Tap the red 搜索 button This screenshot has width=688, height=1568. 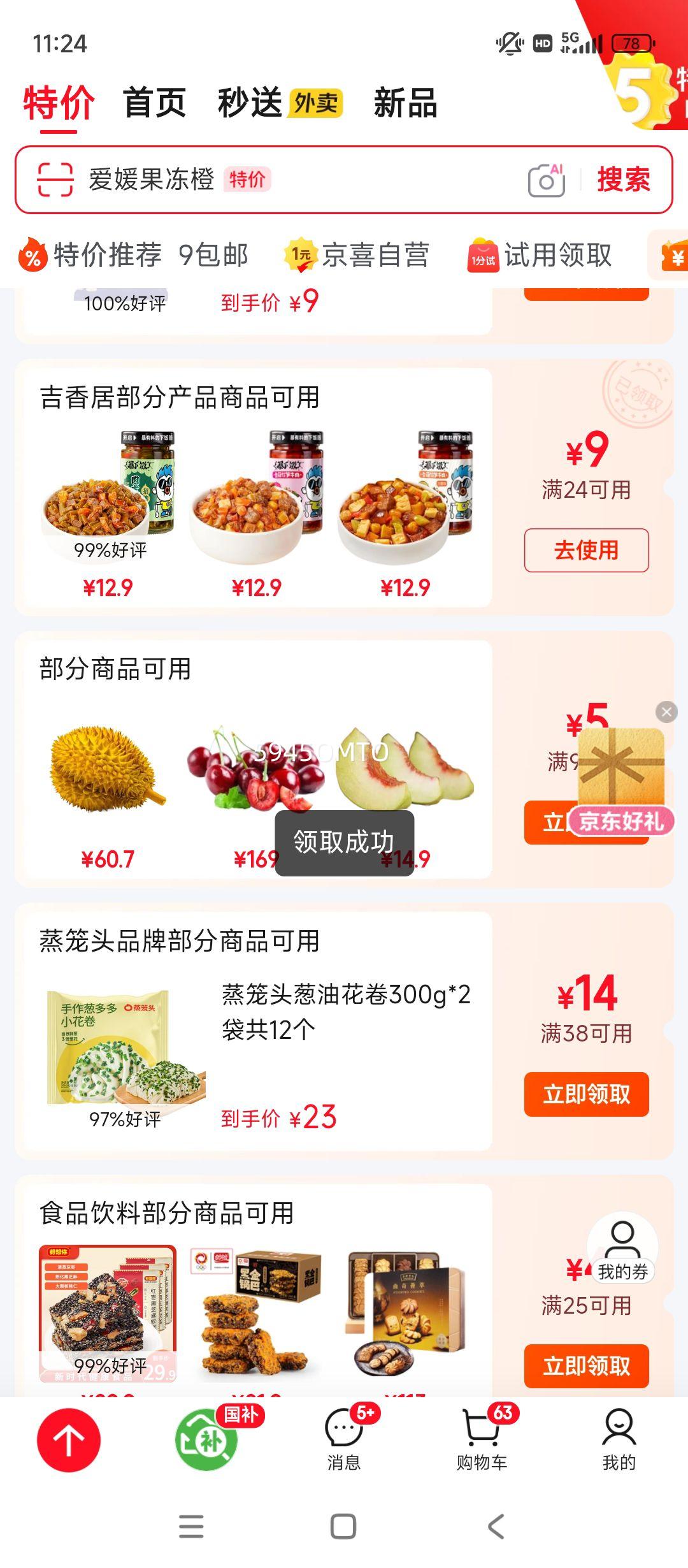pyautogui.click(x=623, y=180)
